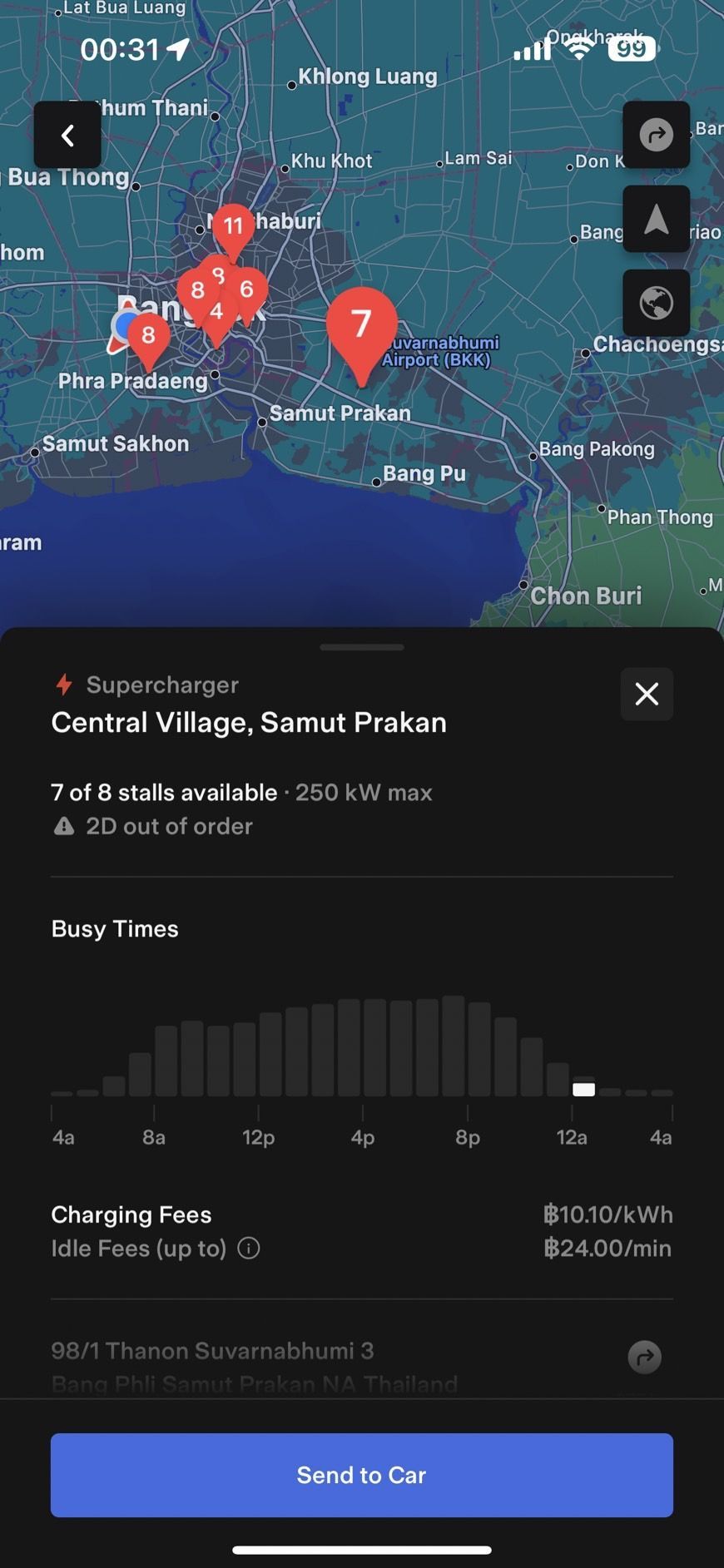Center map on current location arrow
Image resolution: width=724 pixels, height=1568 pixels.
click(x=656, y=219)
